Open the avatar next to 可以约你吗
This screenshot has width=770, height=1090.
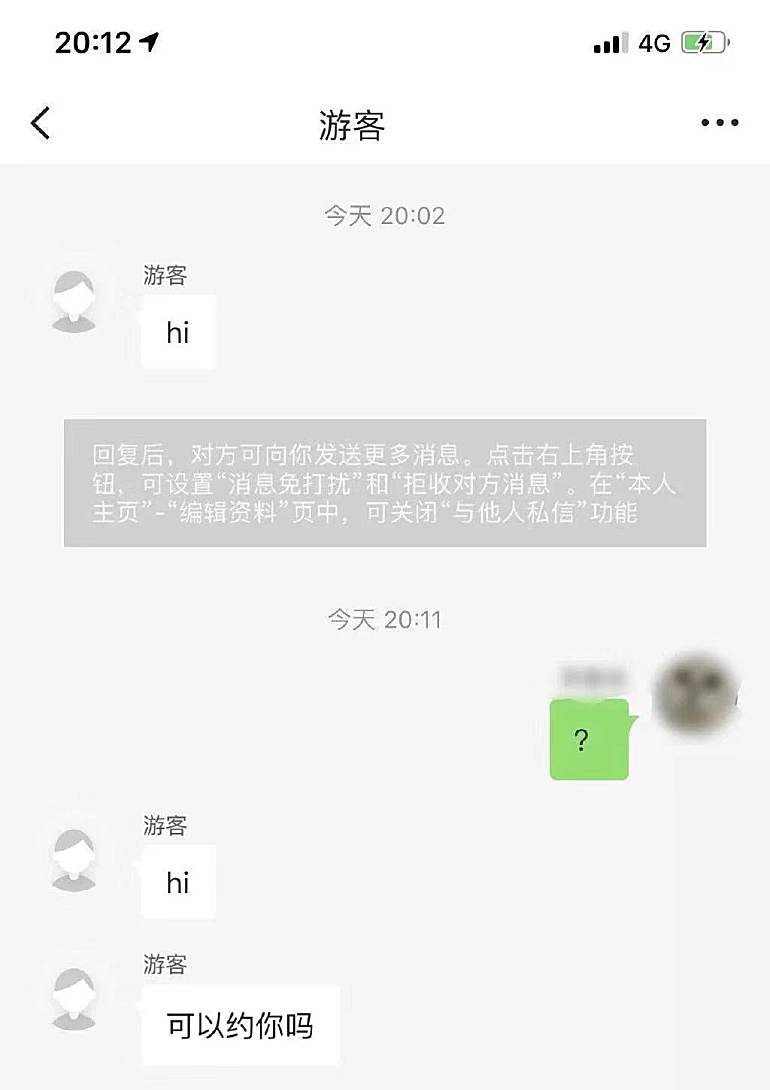(x=75, y=996)
